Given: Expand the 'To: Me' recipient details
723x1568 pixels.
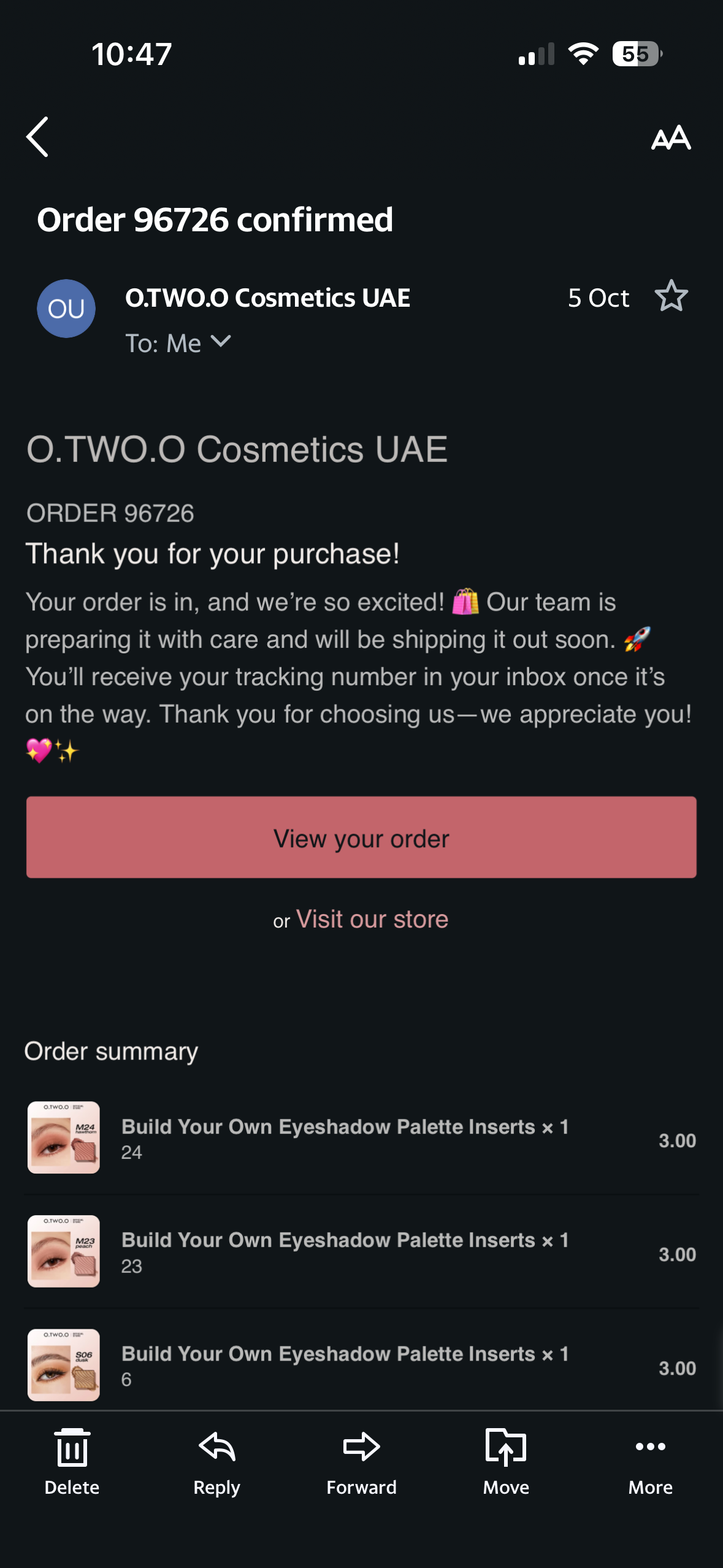Looking at the screenshot, I should [178, 343].
